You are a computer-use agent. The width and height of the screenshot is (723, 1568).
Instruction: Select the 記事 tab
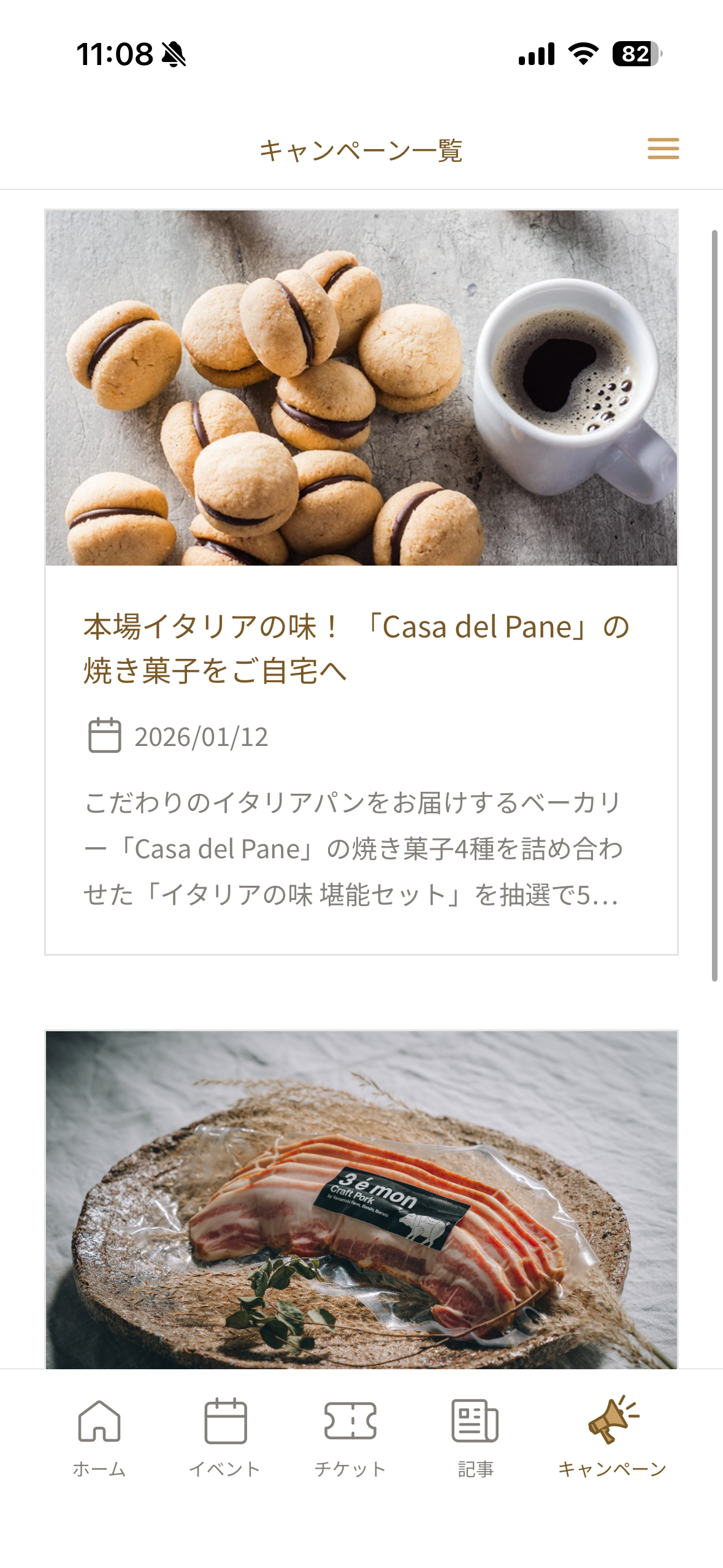pyautogui.click(x=475, y=1437)
